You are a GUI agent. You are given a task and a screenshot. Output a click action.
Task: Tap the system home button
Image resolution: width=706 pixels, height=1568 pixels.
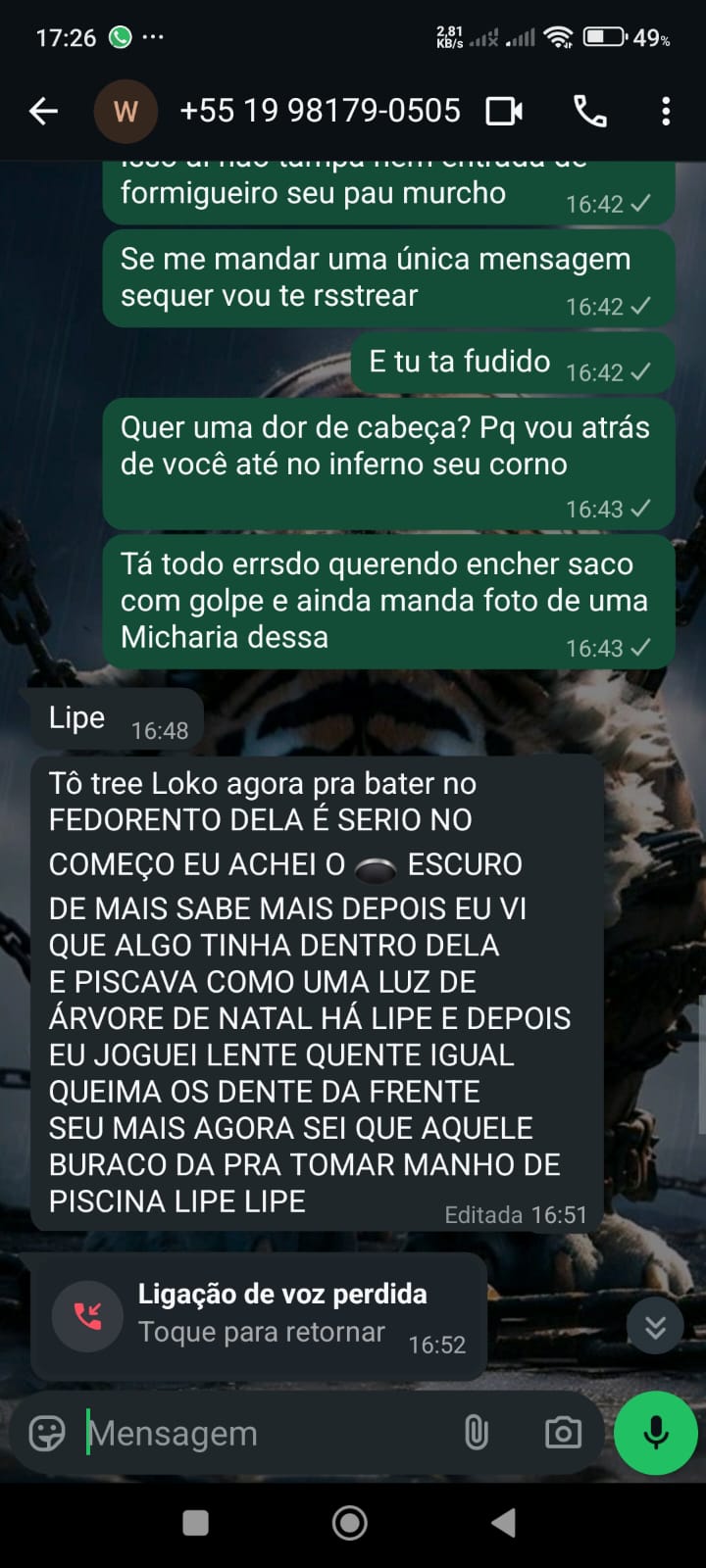350,1523
